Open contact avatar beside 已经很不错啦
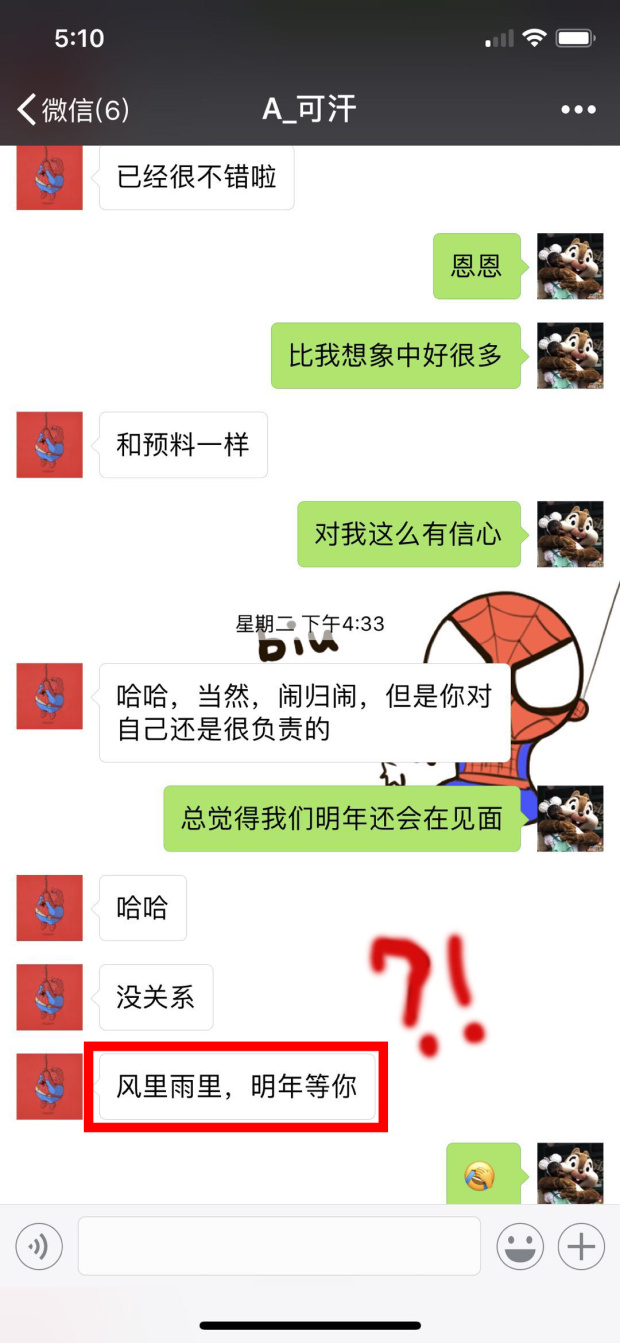The height and width of the screenshot is (1343, 620). (x=49, y=179)
